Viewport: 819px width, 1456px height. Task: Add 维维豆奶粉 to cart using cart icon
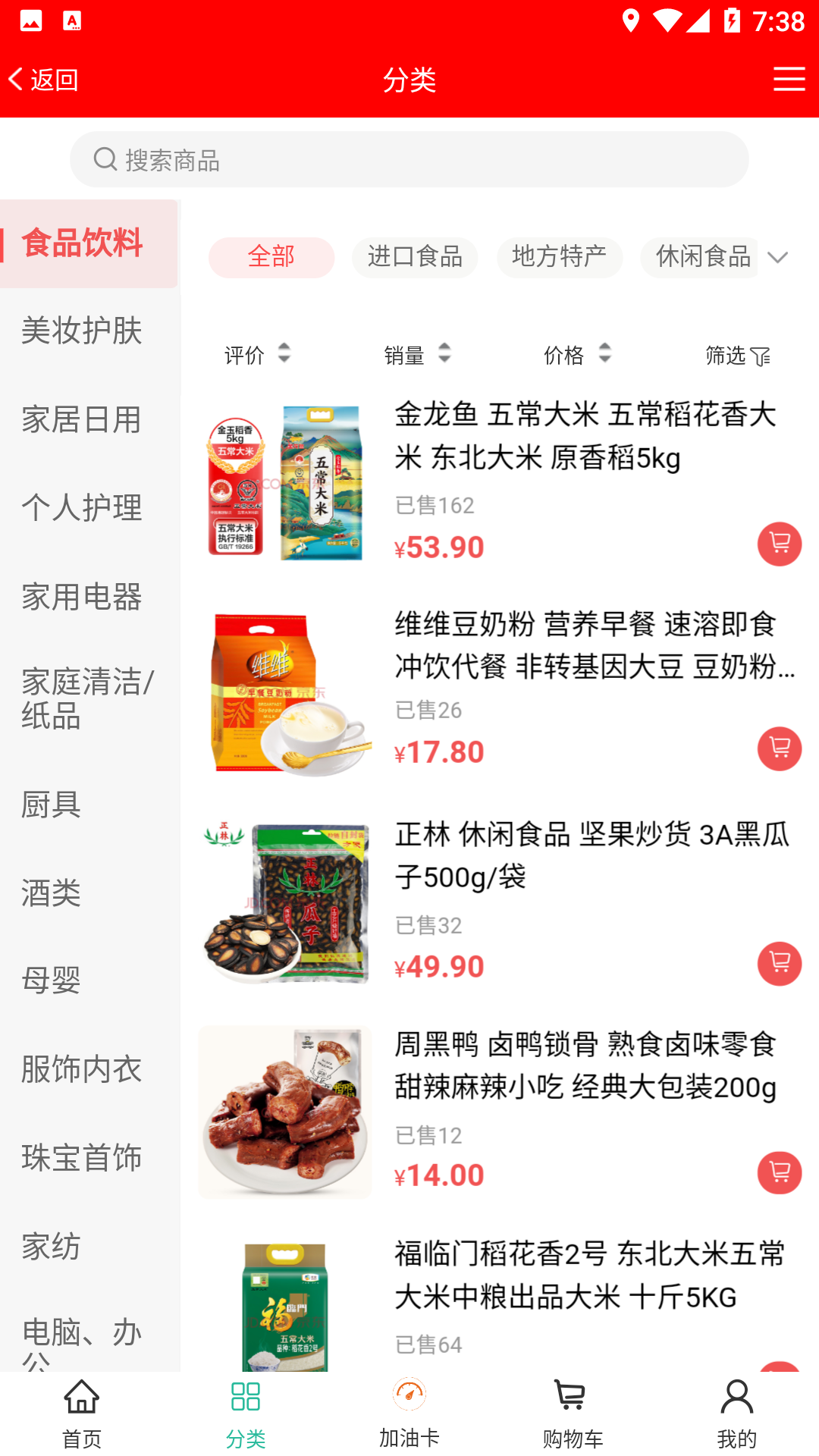[778, 749]
